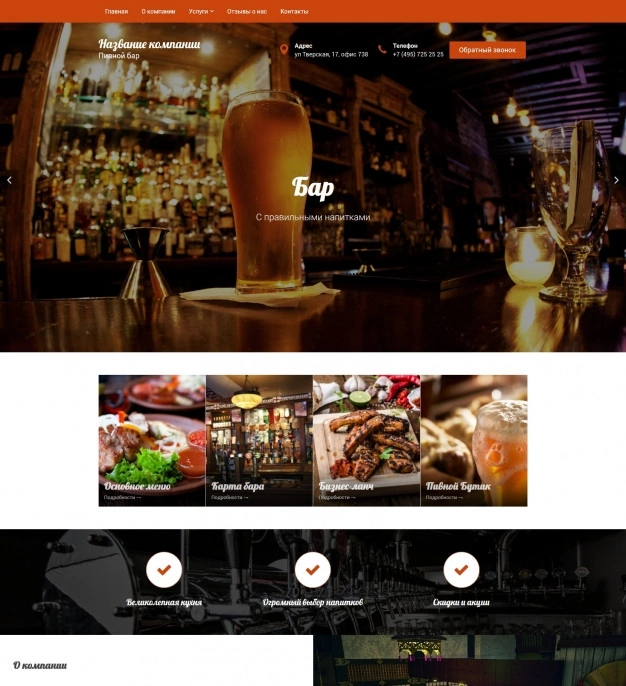Request a call with Обратный звонок

click(x=487, y=50)
